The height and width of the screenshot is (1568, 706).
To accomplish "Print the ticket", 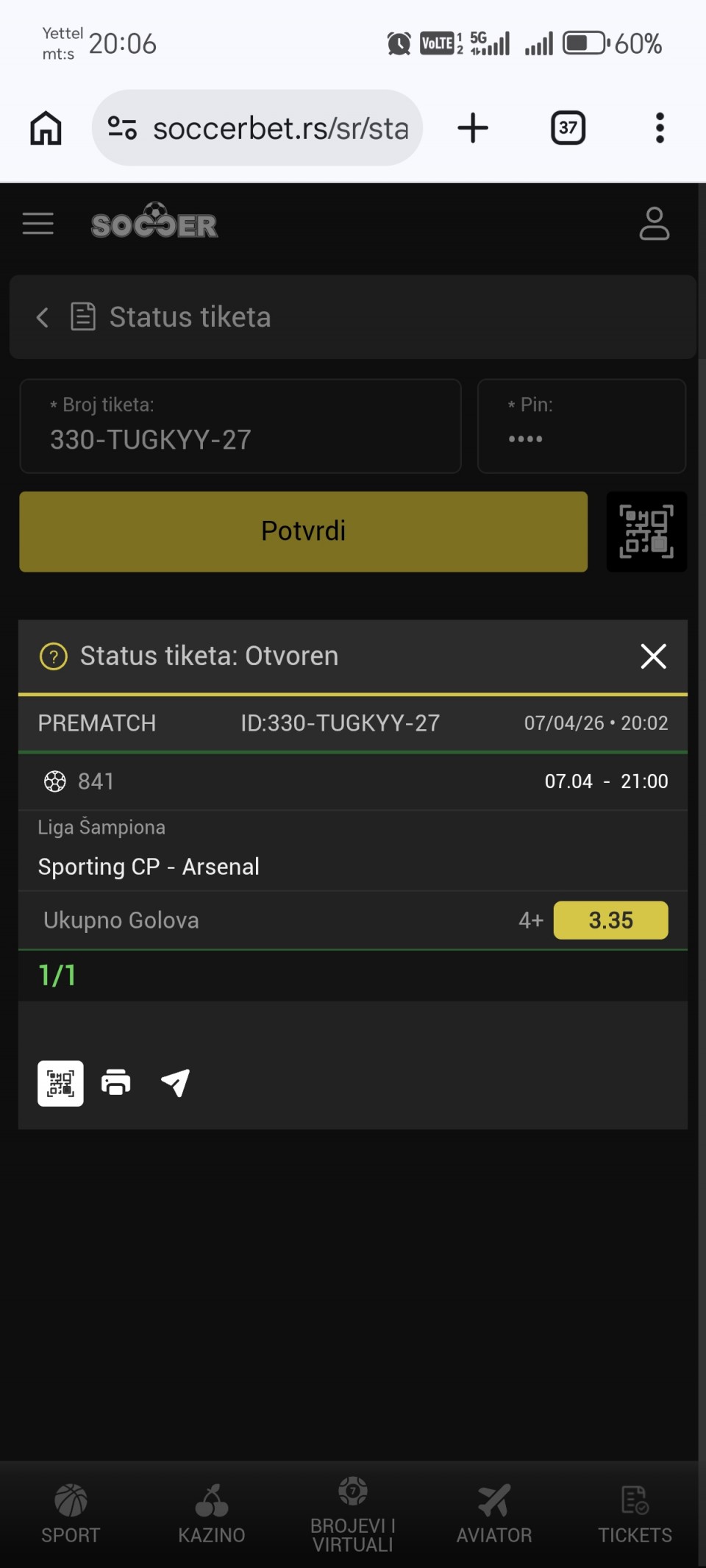I will click(116, 1083).
